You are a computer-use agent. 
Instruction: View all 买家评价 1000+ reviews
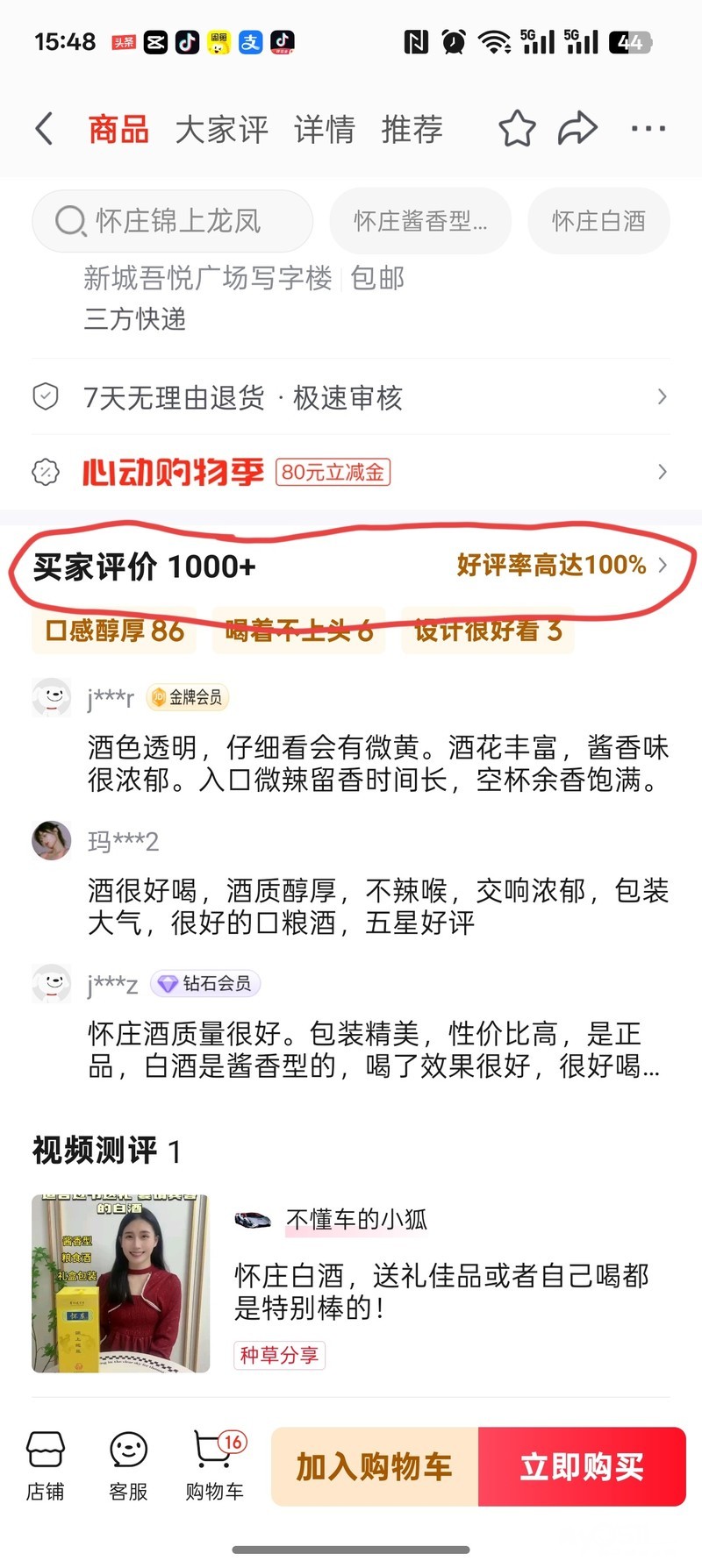(351, 566)
